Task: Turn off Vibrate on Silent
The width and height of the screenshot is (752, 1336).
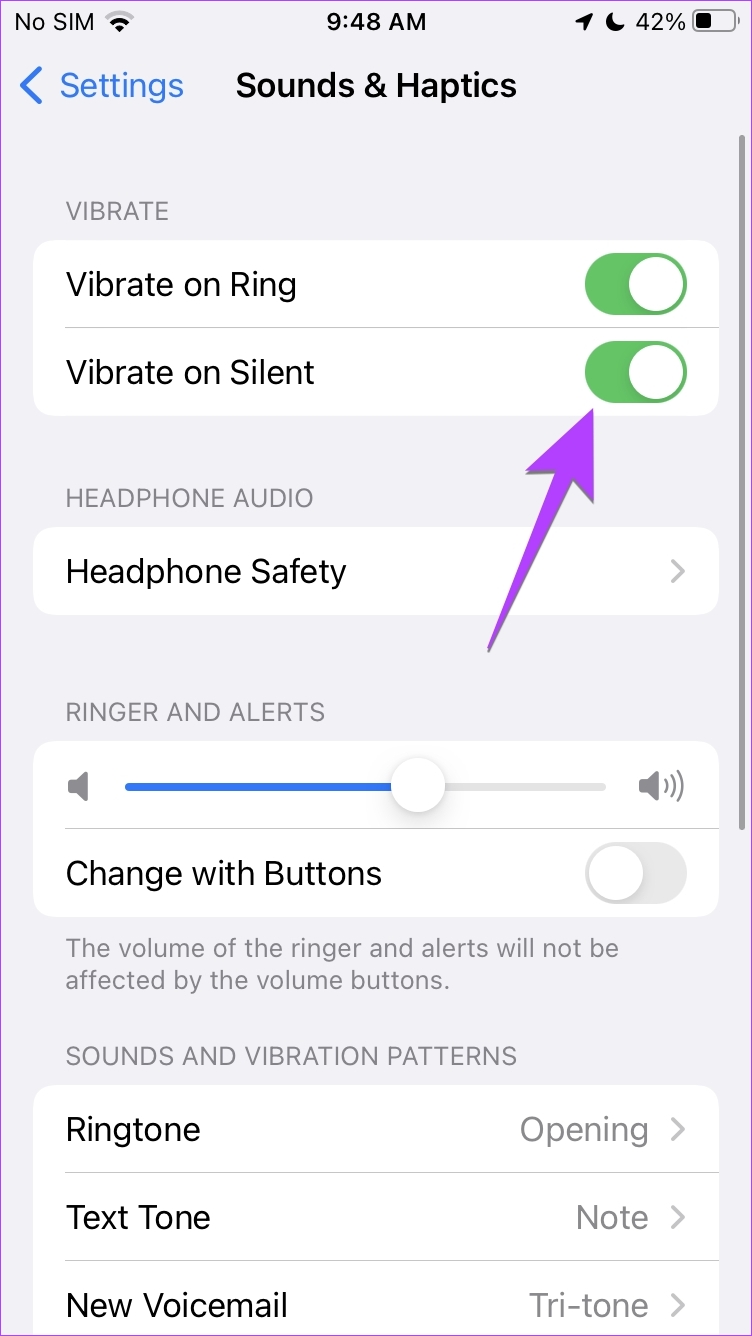Action: click(636, 372)
